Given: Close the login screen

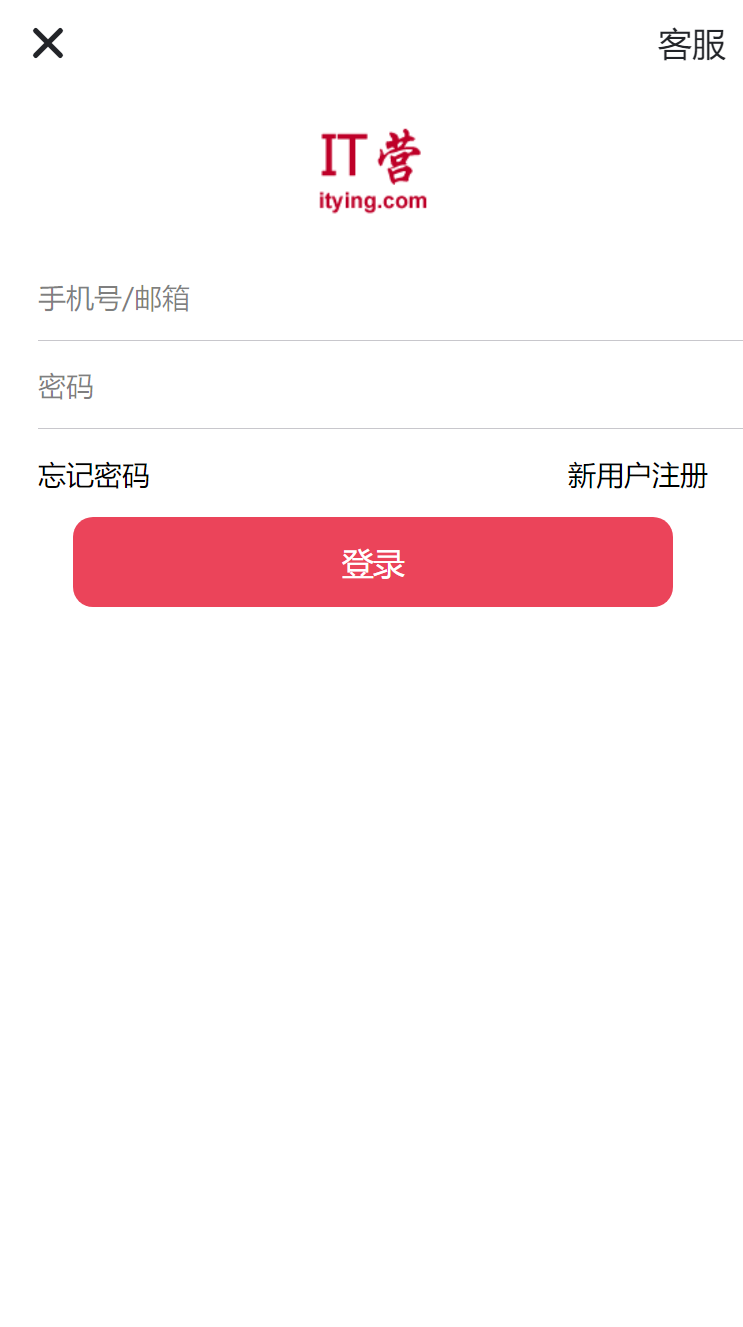Looking at the screenshot, I should pyautogui.click(x=48, y=43).
